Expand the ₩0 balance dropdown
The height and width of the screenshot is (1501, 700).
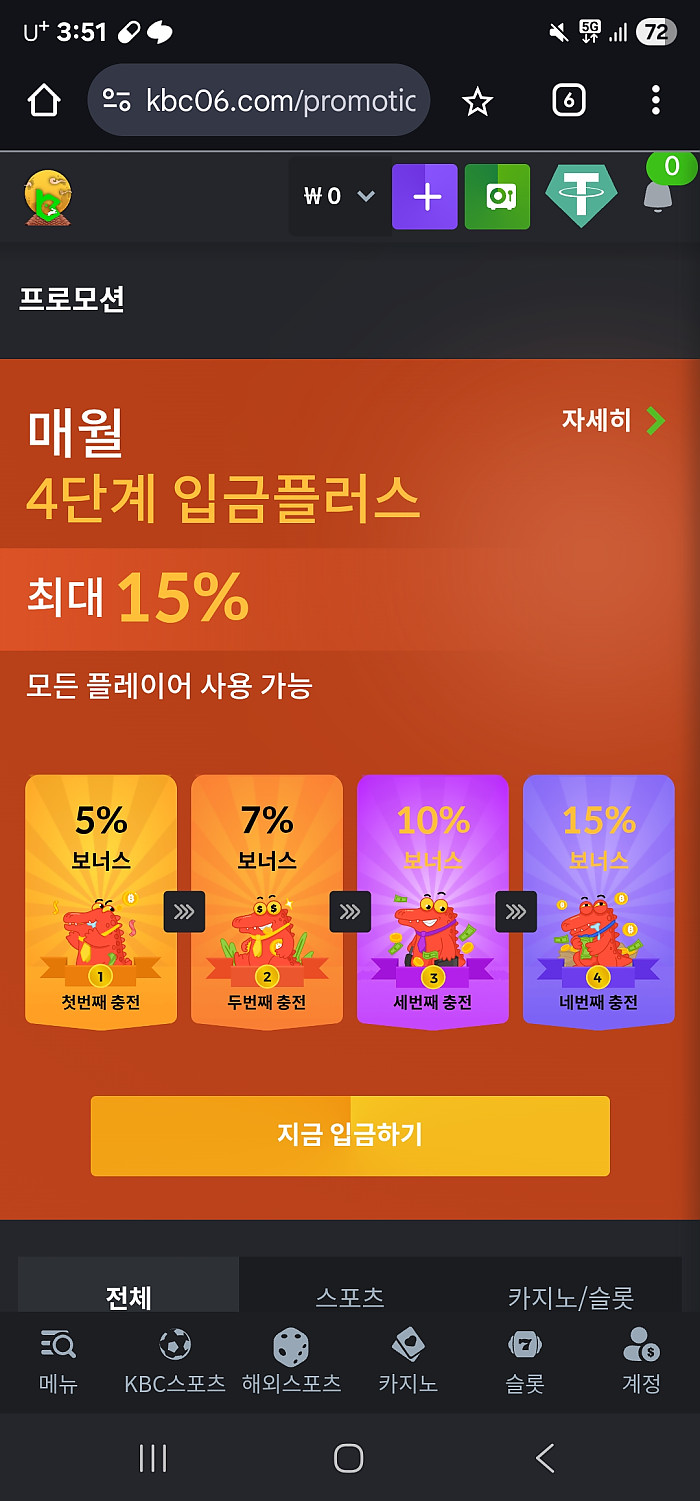point(338,196)
